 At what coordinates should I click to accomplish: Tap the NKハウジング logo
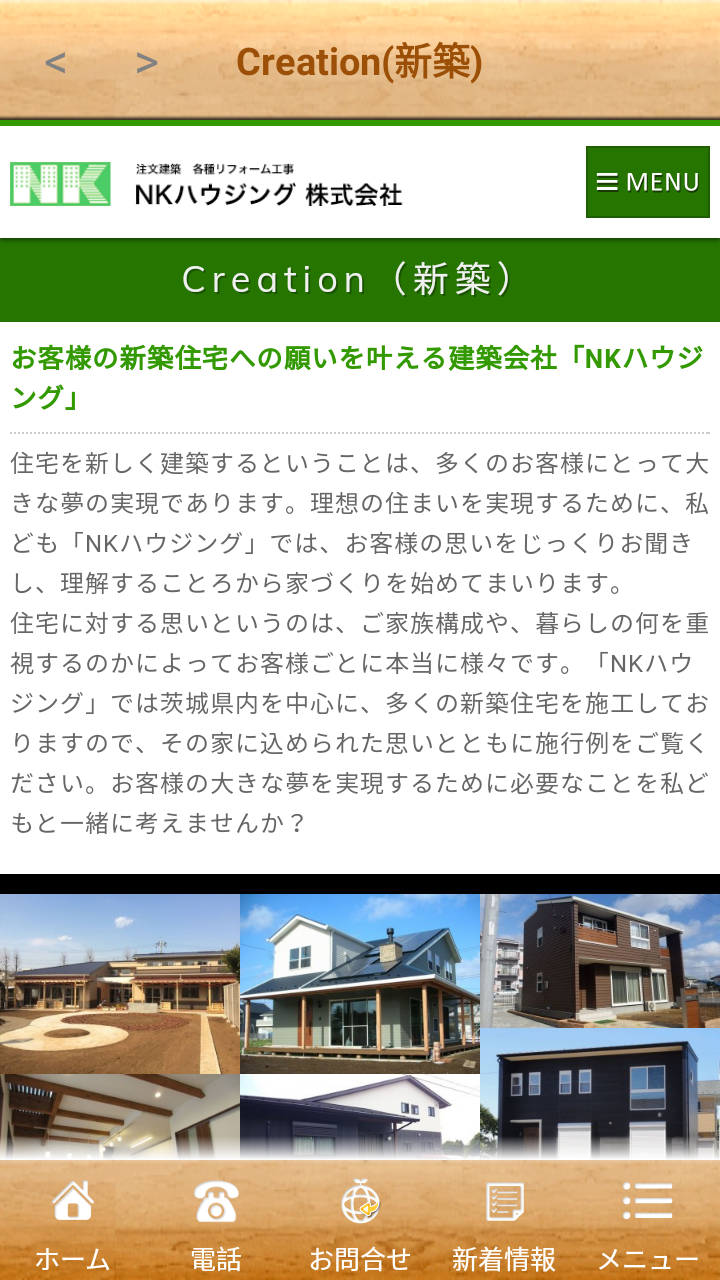click(206, 184)
